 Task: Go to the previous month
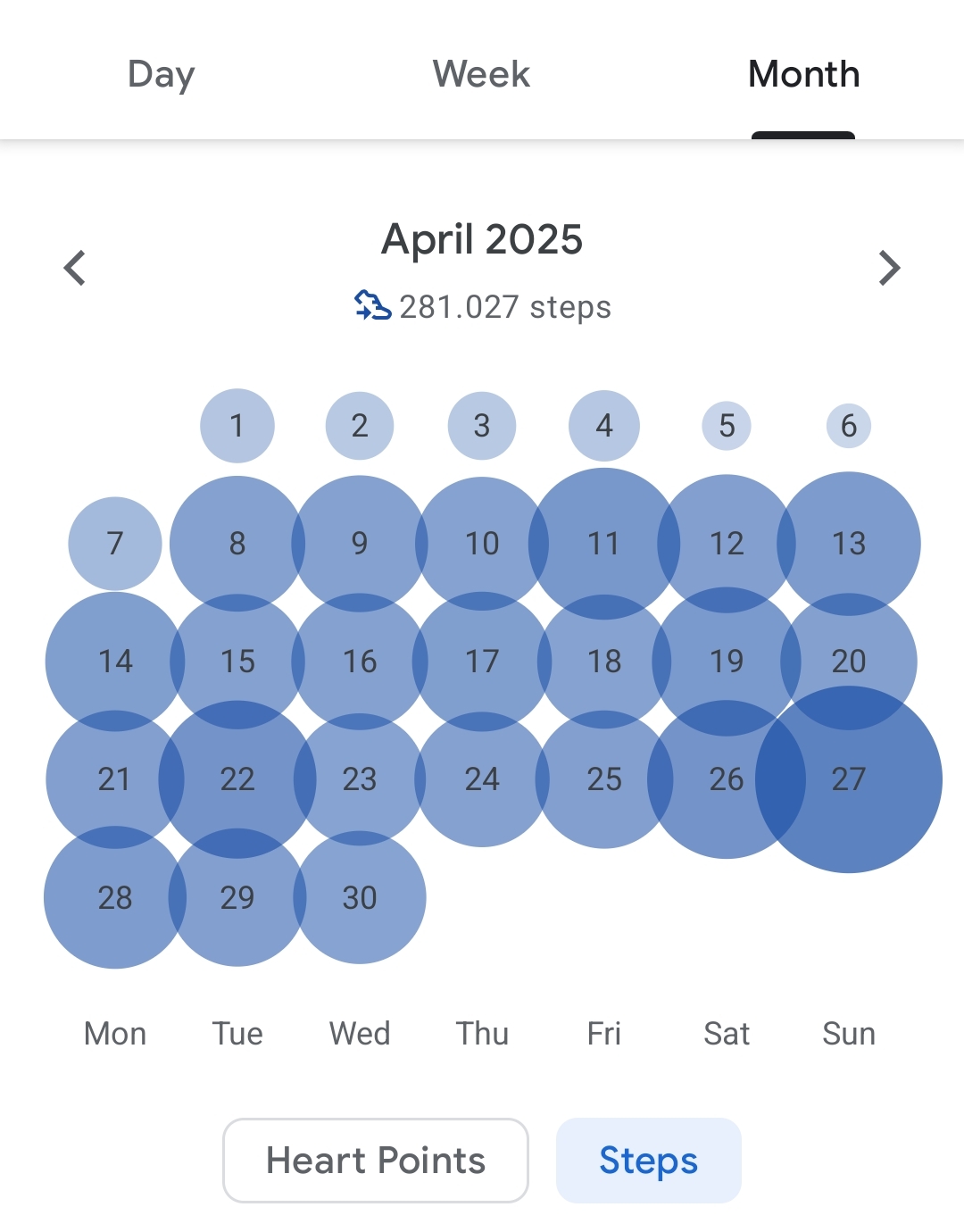point(75,268)
